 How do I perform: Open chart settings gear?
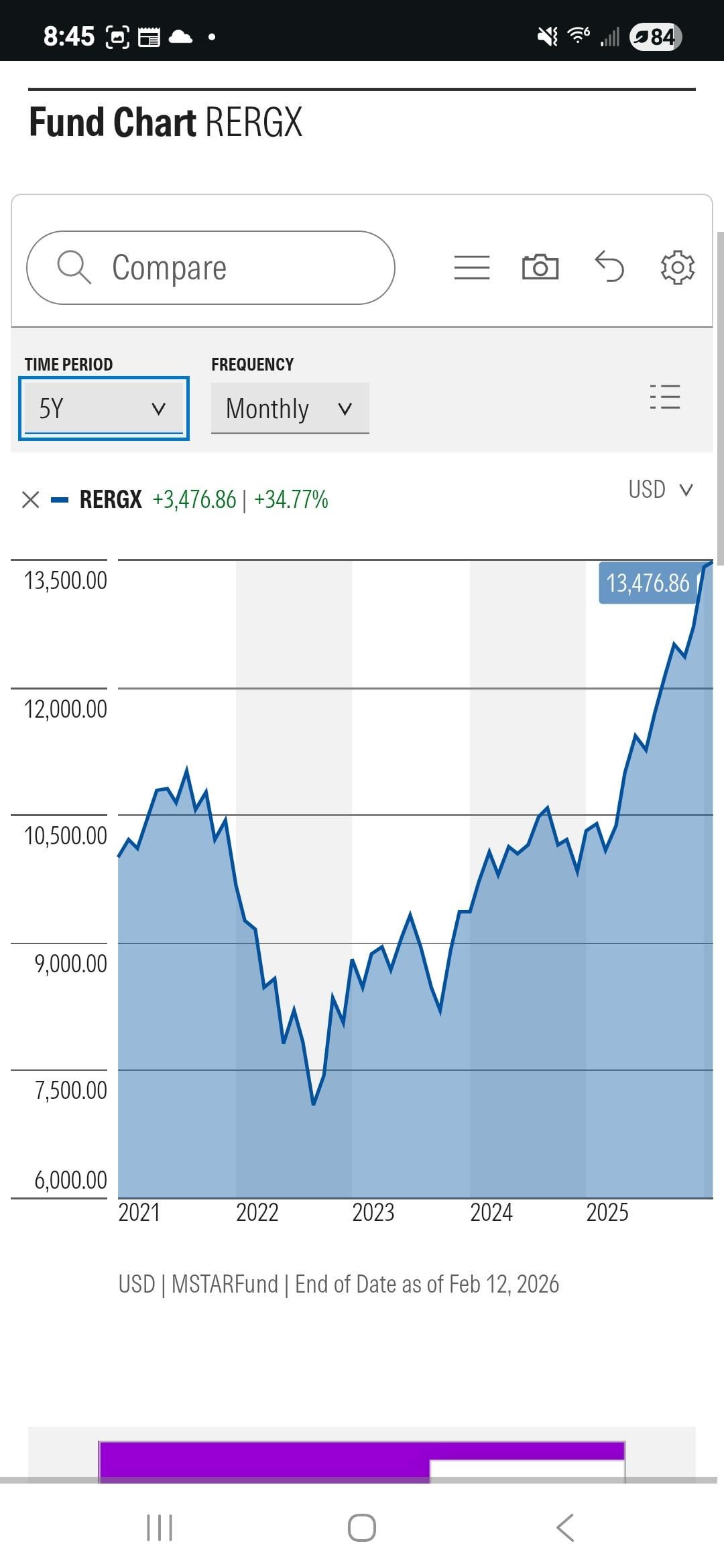pyautogui.click(x=678, y=267)
